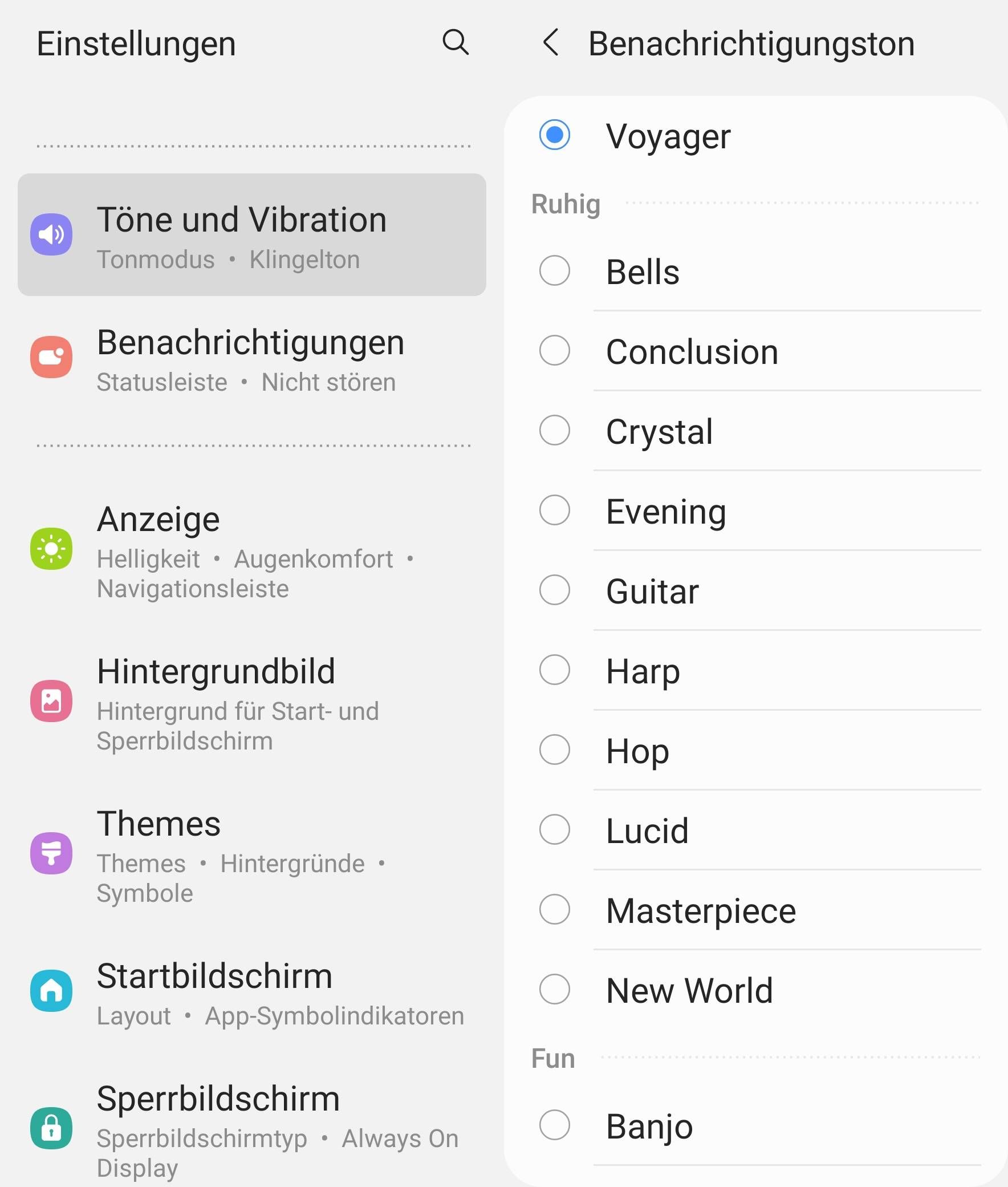1008x1187 pixels.
Task: Click the Klingelton link text
Action: coord(305,259)
